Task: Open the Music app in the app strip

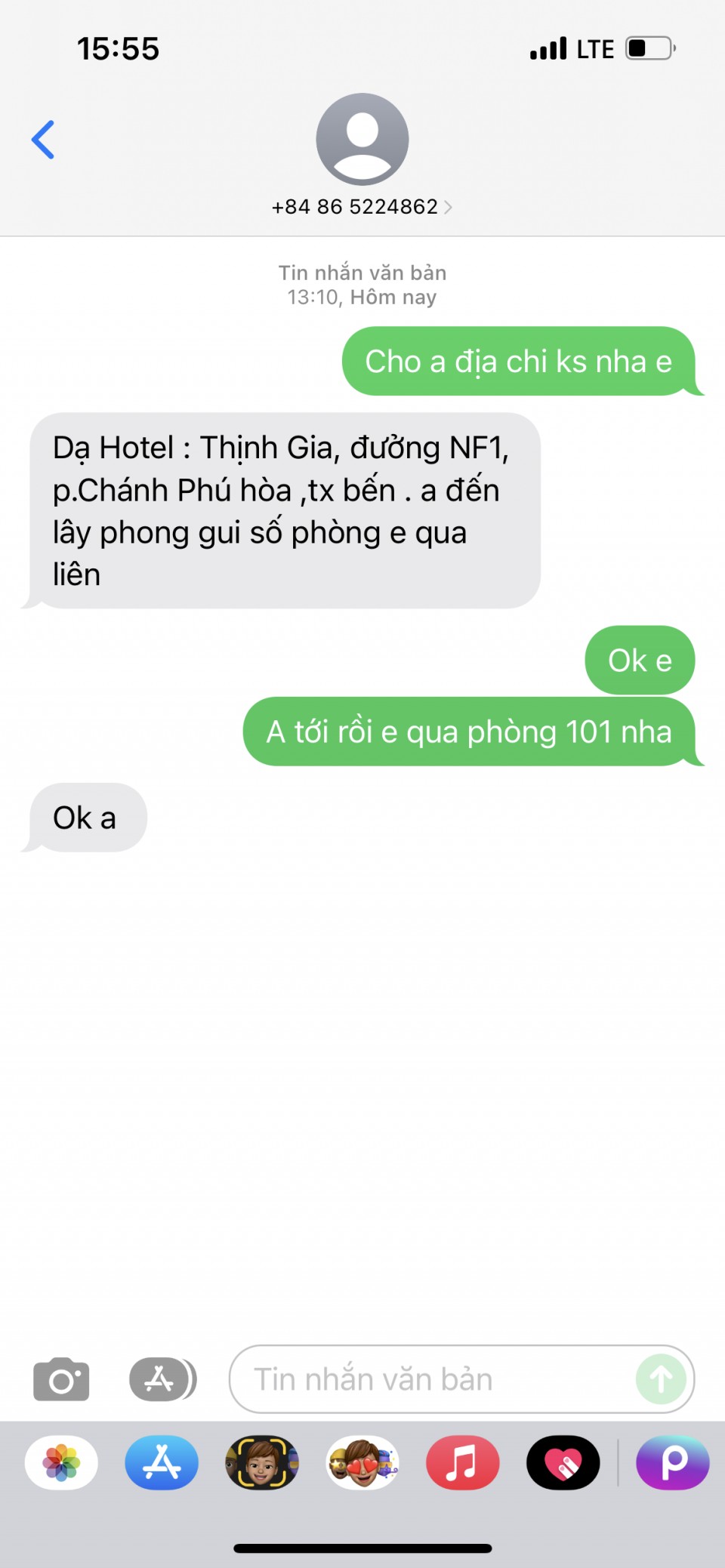Action: tap(462, 1462)
